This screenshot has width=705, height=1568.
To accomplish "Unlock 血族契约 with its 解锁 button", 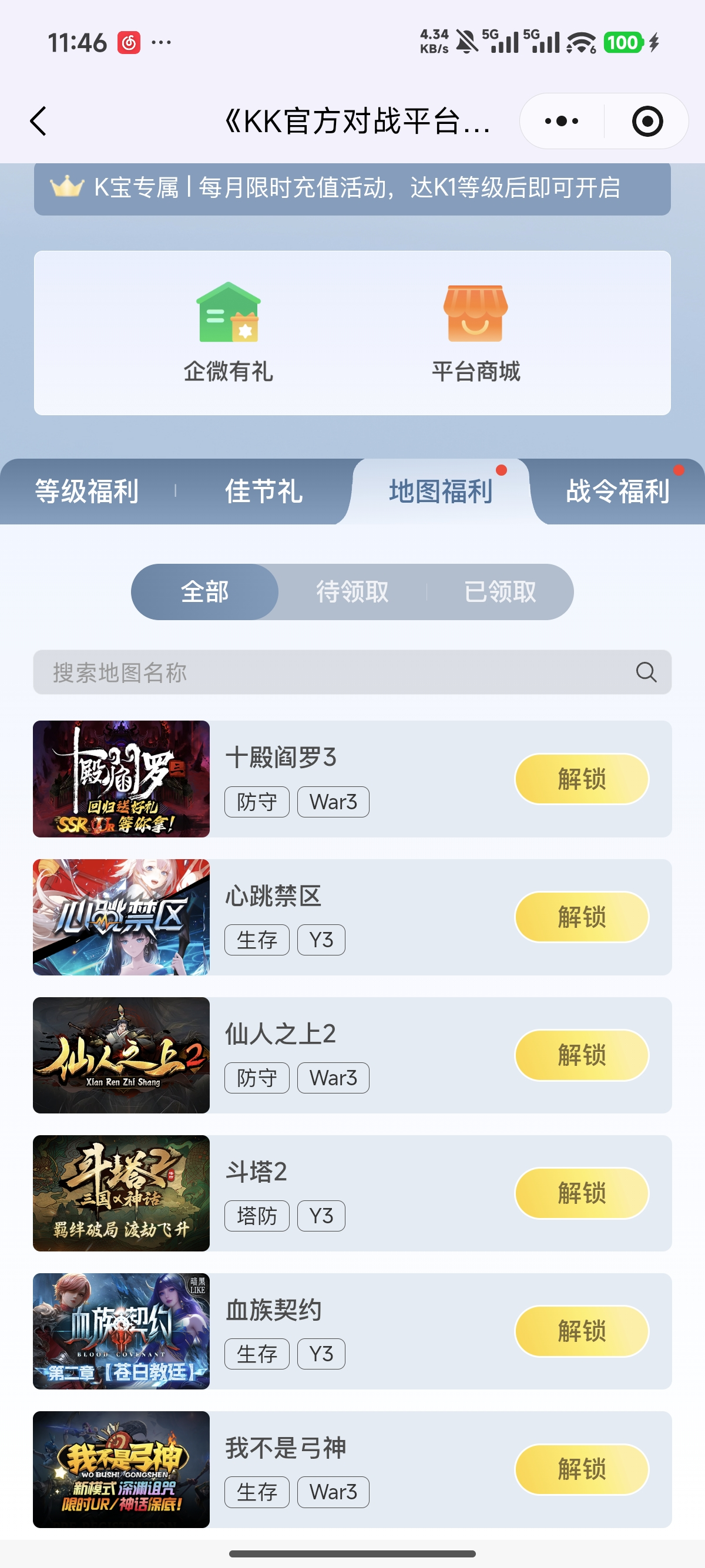I will click(580, 1331).
